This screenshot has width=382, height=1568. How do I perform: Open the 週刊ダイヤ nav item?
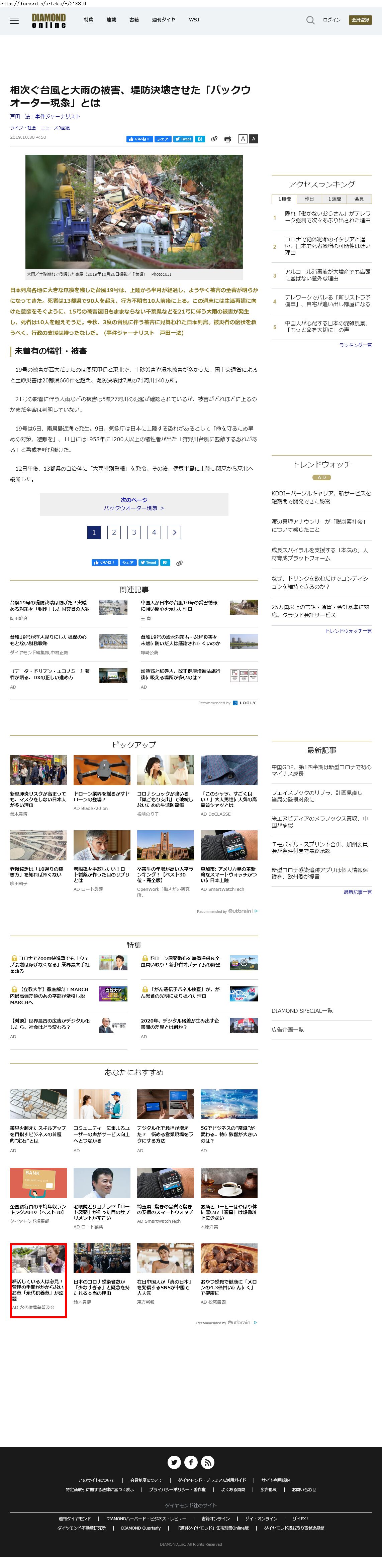163,19
